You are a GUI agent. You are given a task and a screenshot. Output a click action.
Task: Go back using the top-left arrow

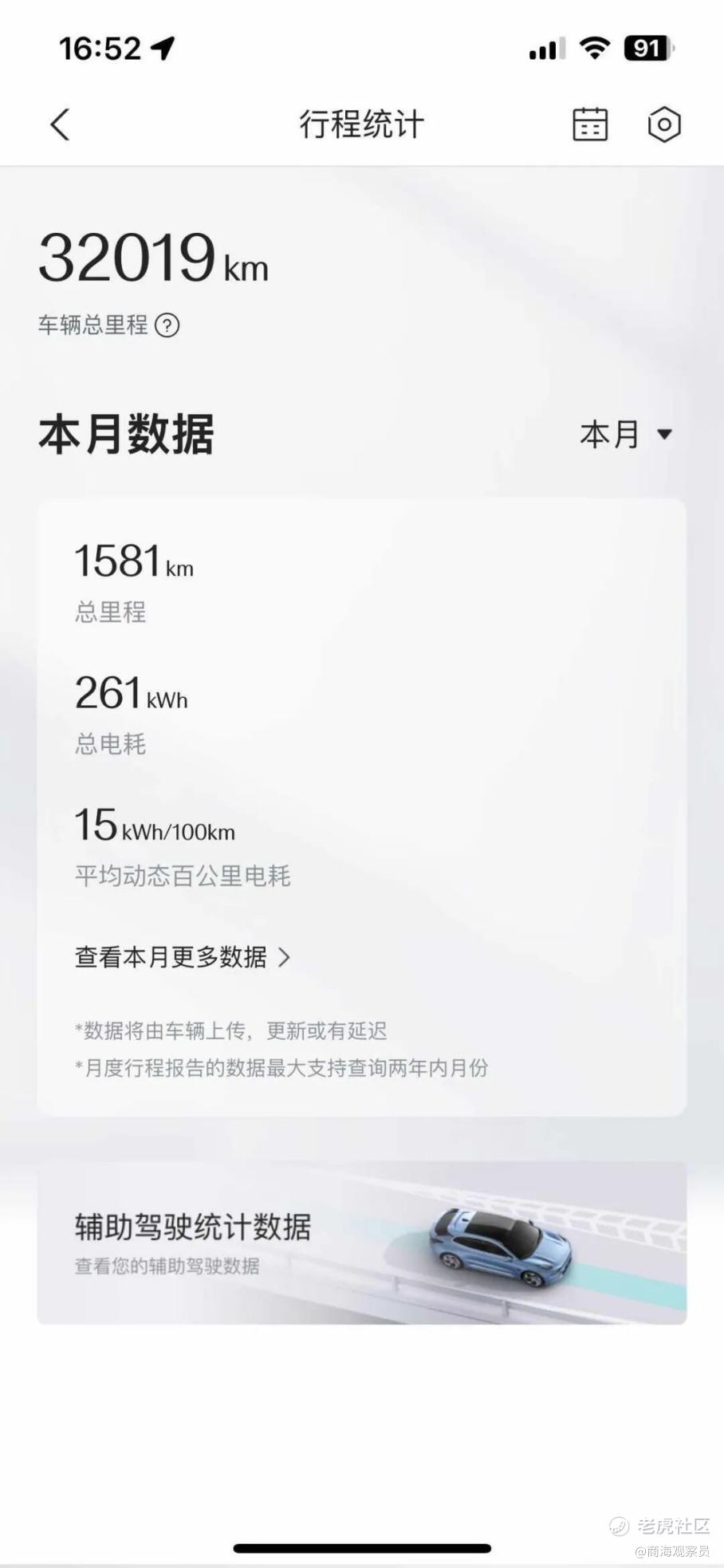click(x=60, y=124)
